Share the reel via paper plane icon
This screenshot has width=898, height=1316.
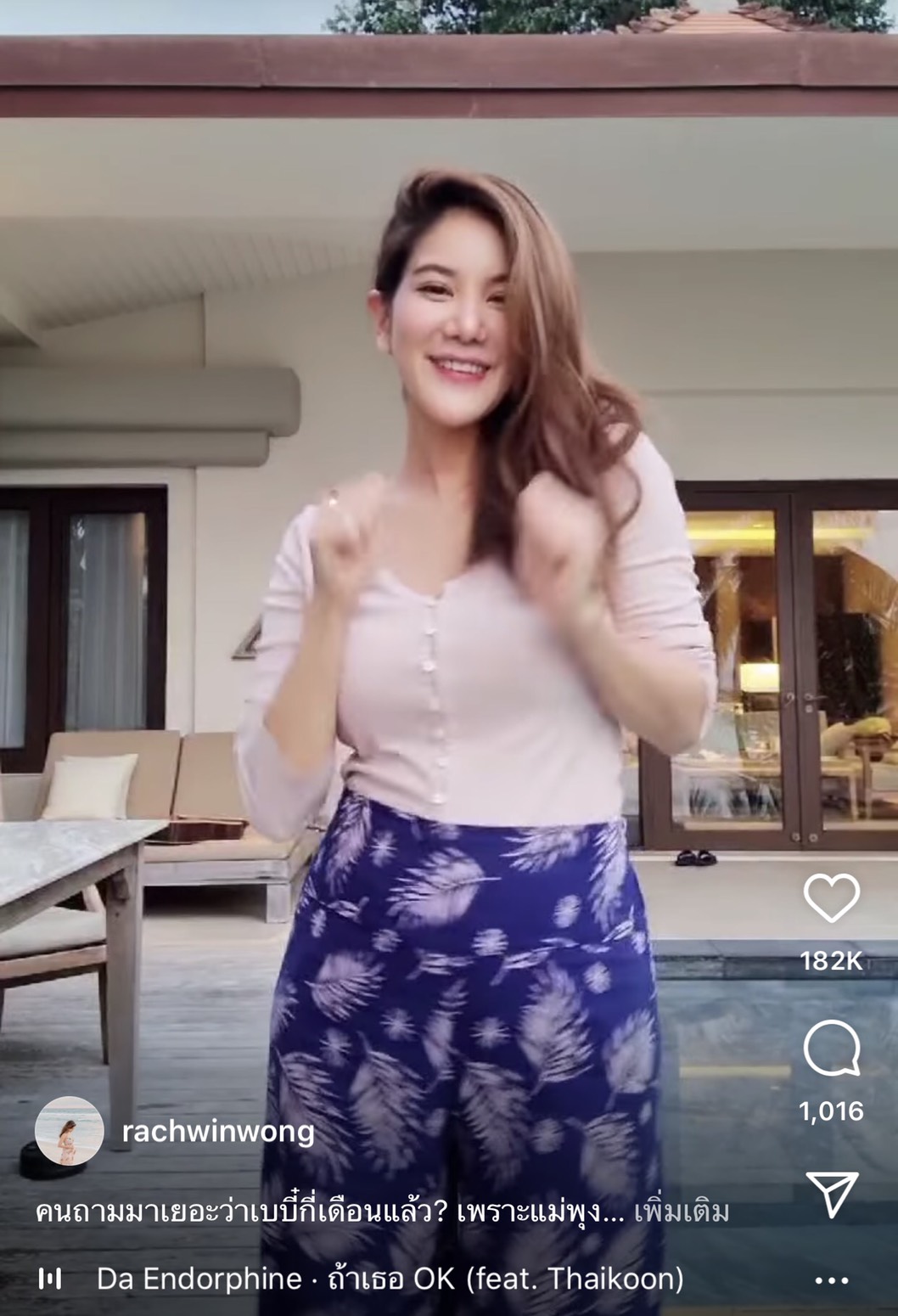pyautogui.click(x=831, y=1194)
